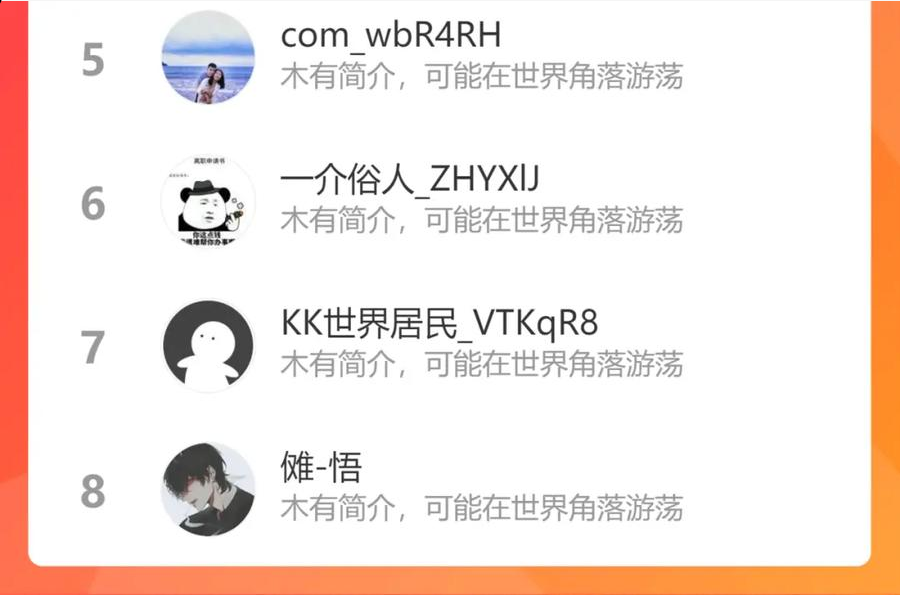The image size is (900, 595).
Task: Select the user 傩-悟 in the ranking
Action: 321,468
